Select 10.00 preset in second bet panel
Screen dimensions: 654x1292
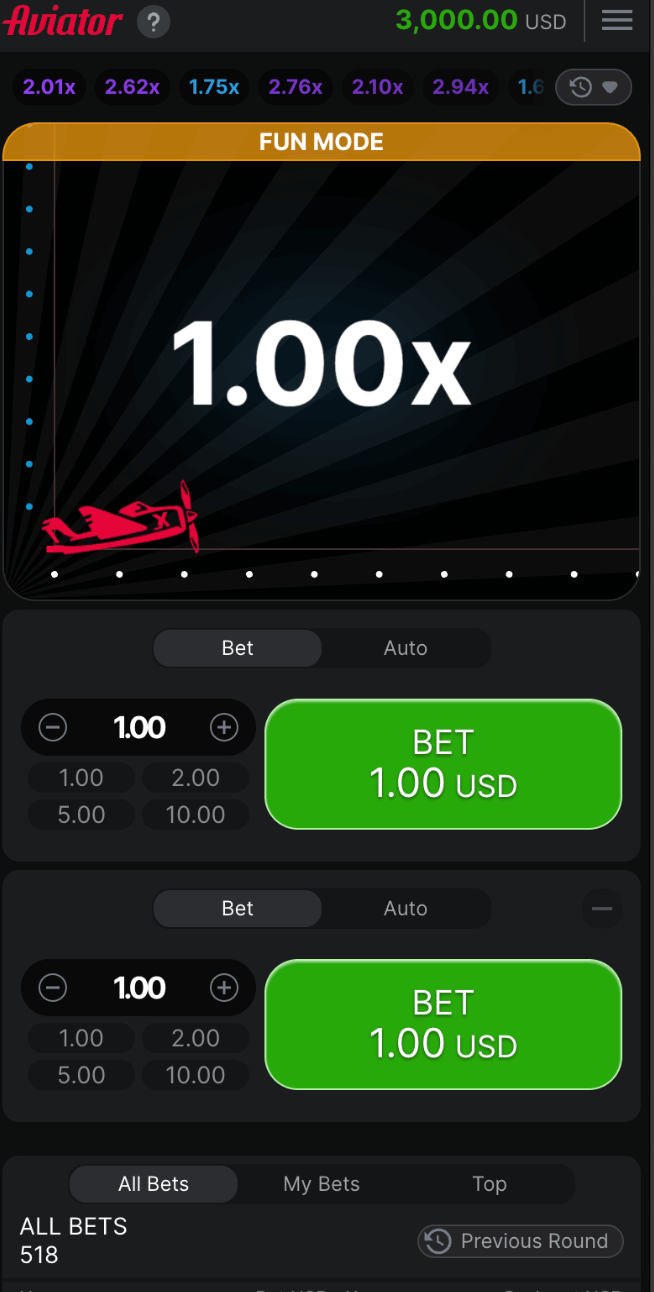point(195,1074)
